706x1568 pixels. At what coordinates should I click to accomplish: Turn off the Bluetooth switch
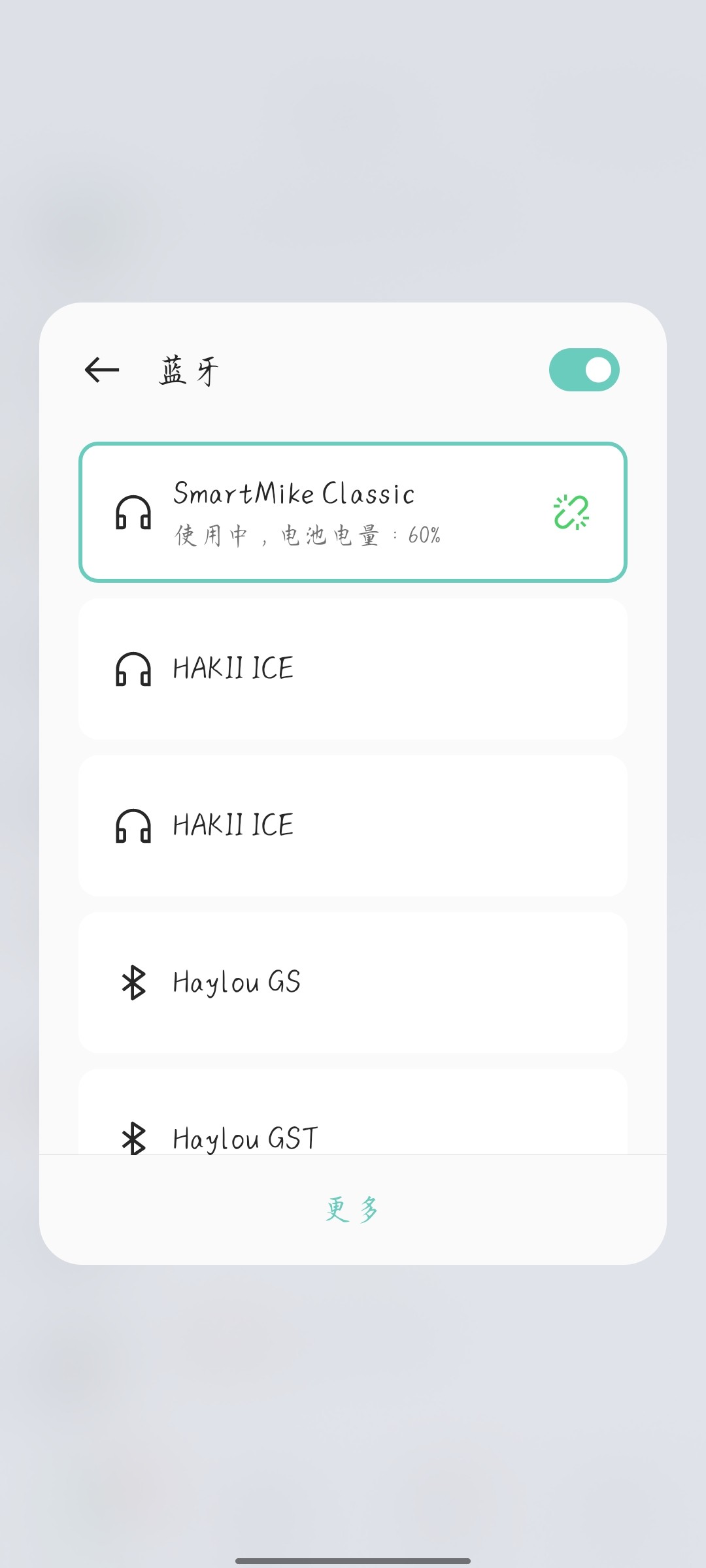click(x=584, y=370)
